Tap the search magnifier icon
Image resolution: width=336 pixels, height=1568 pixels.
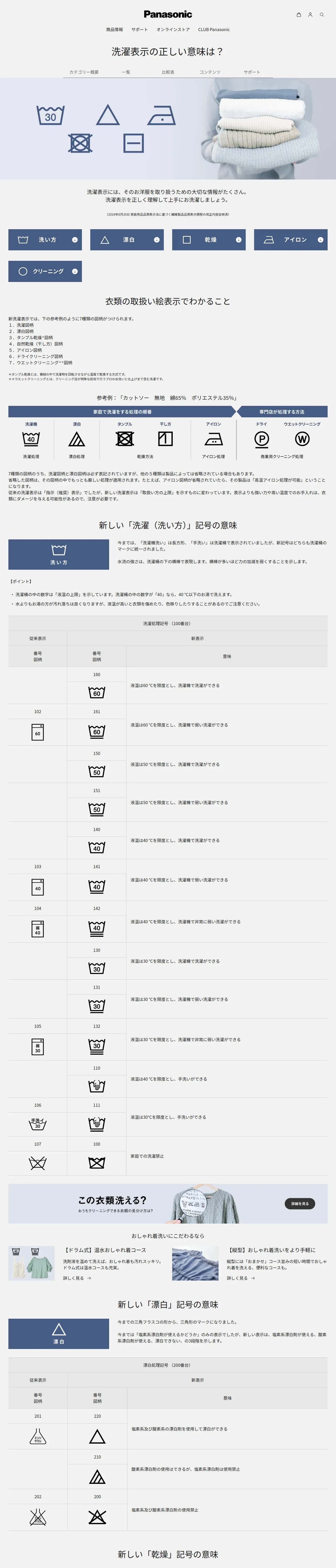(322, 15)
